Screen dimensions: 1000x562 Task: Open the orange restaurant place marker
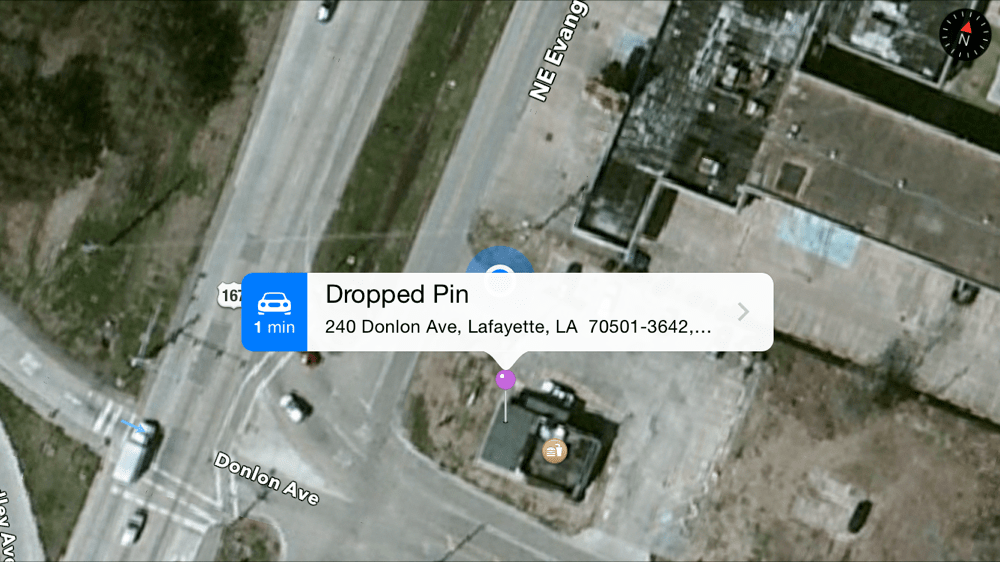tap(554, 451)
